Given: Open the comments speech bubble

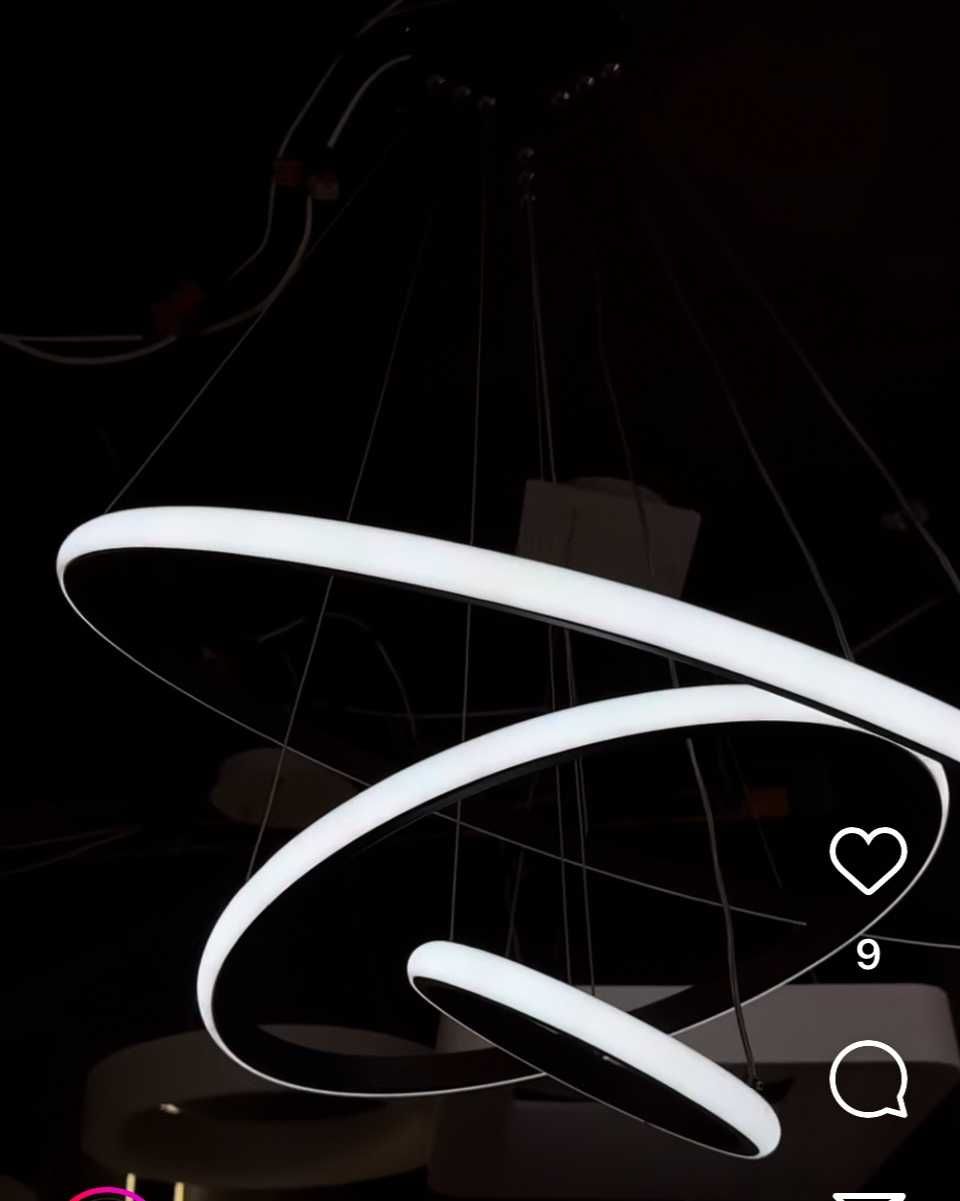Looking at the screenshot, I should pyautogui.click(x=868, y=1079).
